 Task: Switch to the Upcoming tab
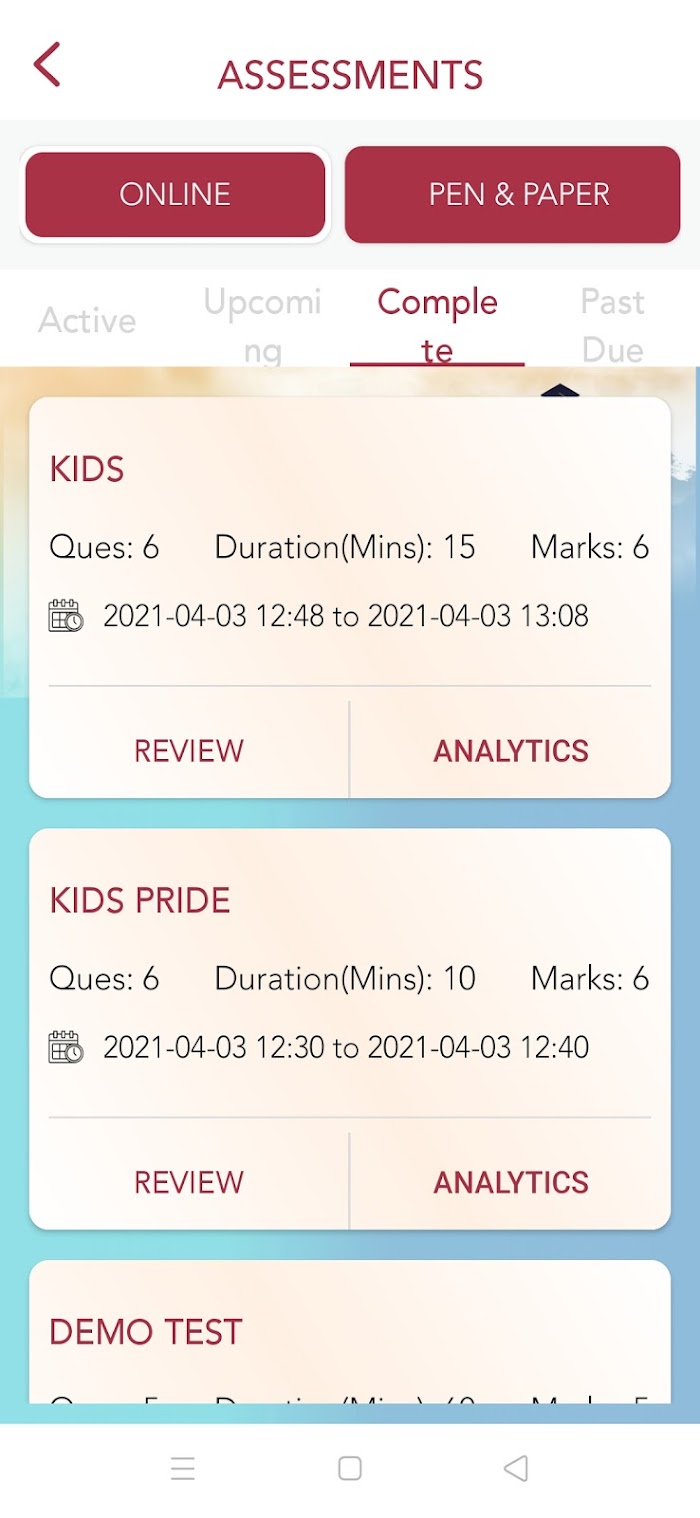point(262,325)
